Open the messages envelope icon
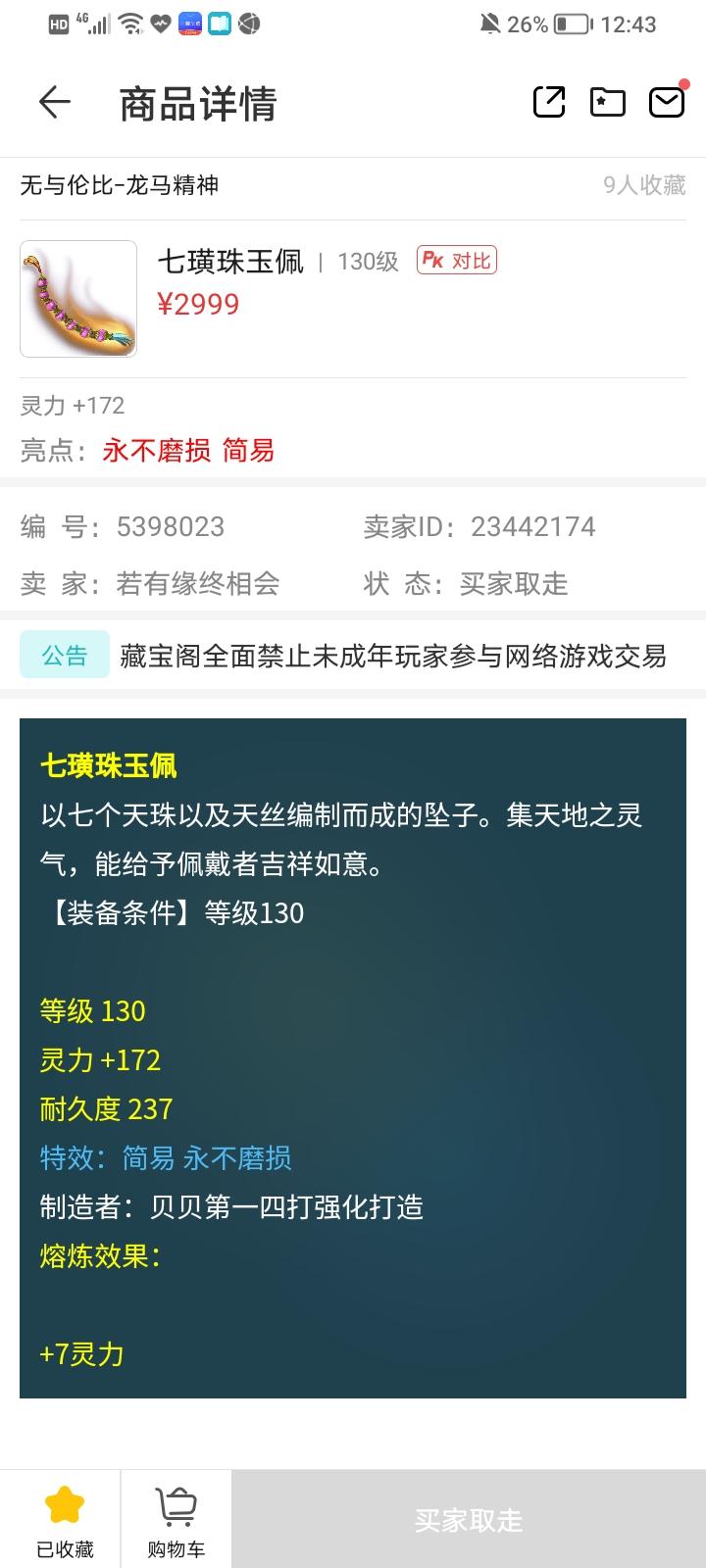The image size is (706, 1568). coord(667,102)
